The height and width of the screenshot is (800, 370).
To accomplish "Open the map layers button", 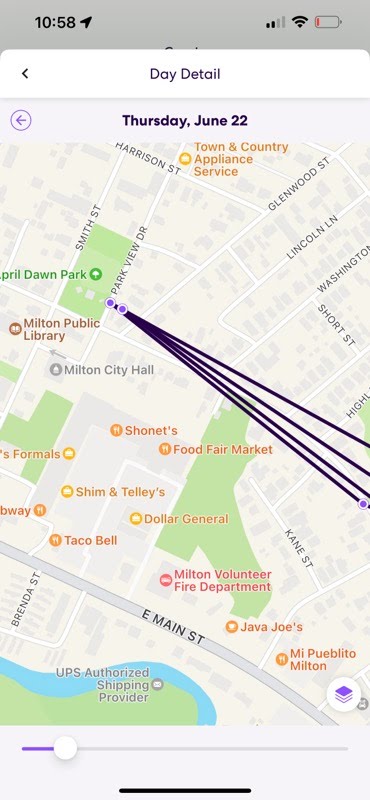I will click(x=344, y=694).
